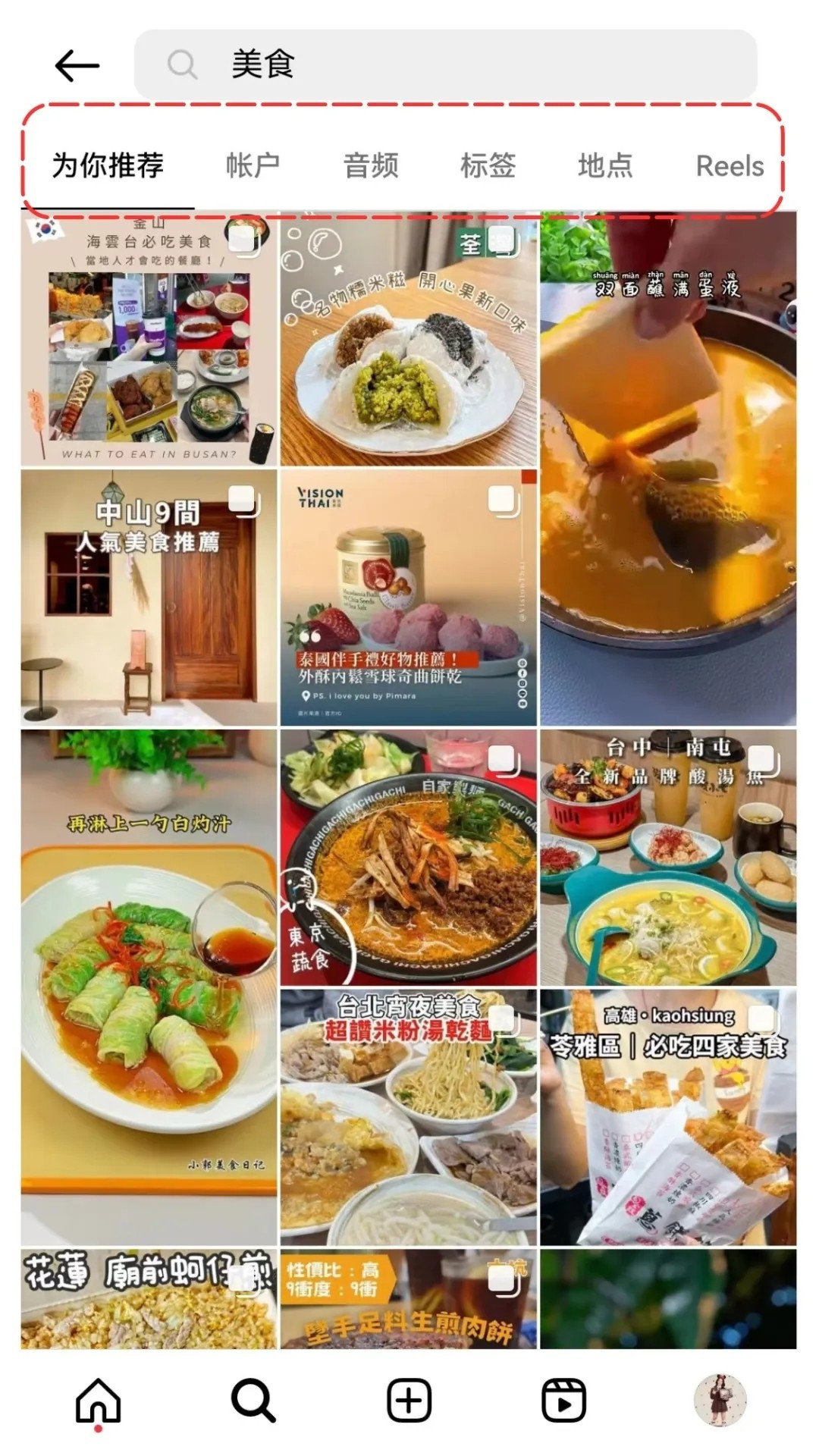Viewport: 819px width, 1456px height.
Task: Switch to the 帐户 tab
Action: coord(253,165)
